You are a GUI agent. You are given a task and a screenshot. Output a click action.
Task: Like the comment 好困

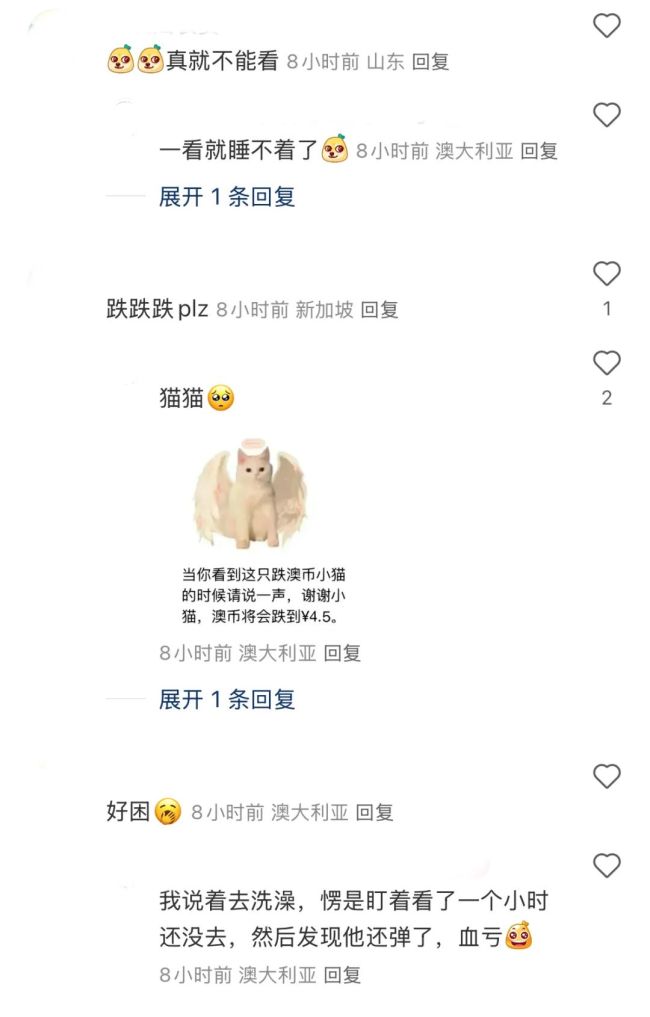point(607,776)
